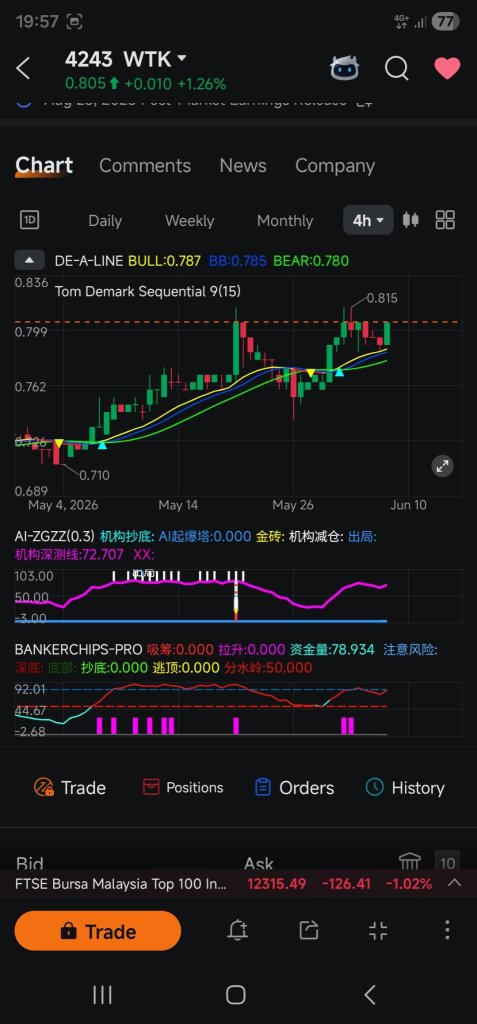This screenshot has width=477, height=1024.
Task: Select the 1D intraday chart icon
Action: coord(29,220)
